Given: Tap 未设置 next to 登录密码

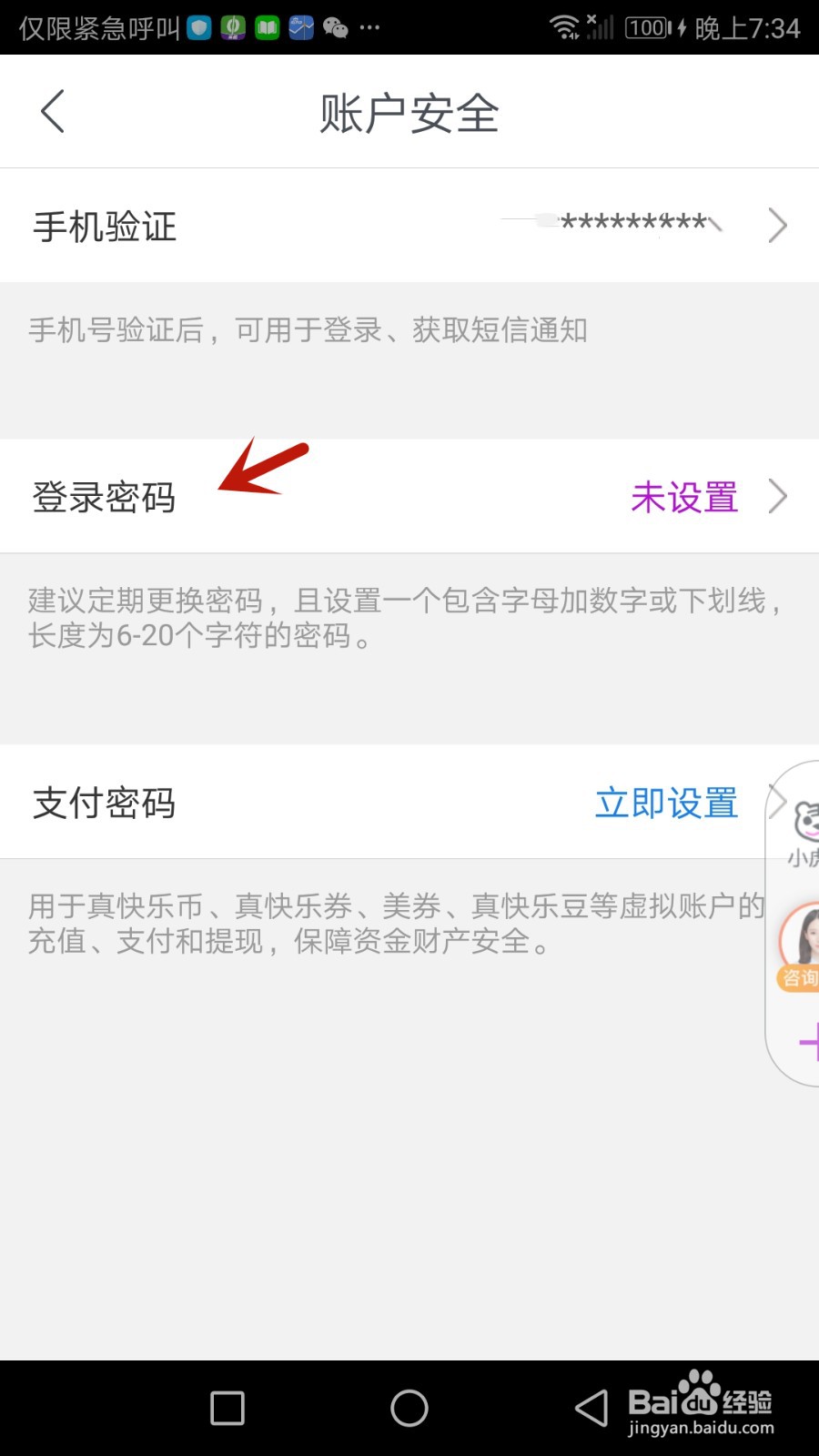Looking at the screenshot, I should (683, 497).
